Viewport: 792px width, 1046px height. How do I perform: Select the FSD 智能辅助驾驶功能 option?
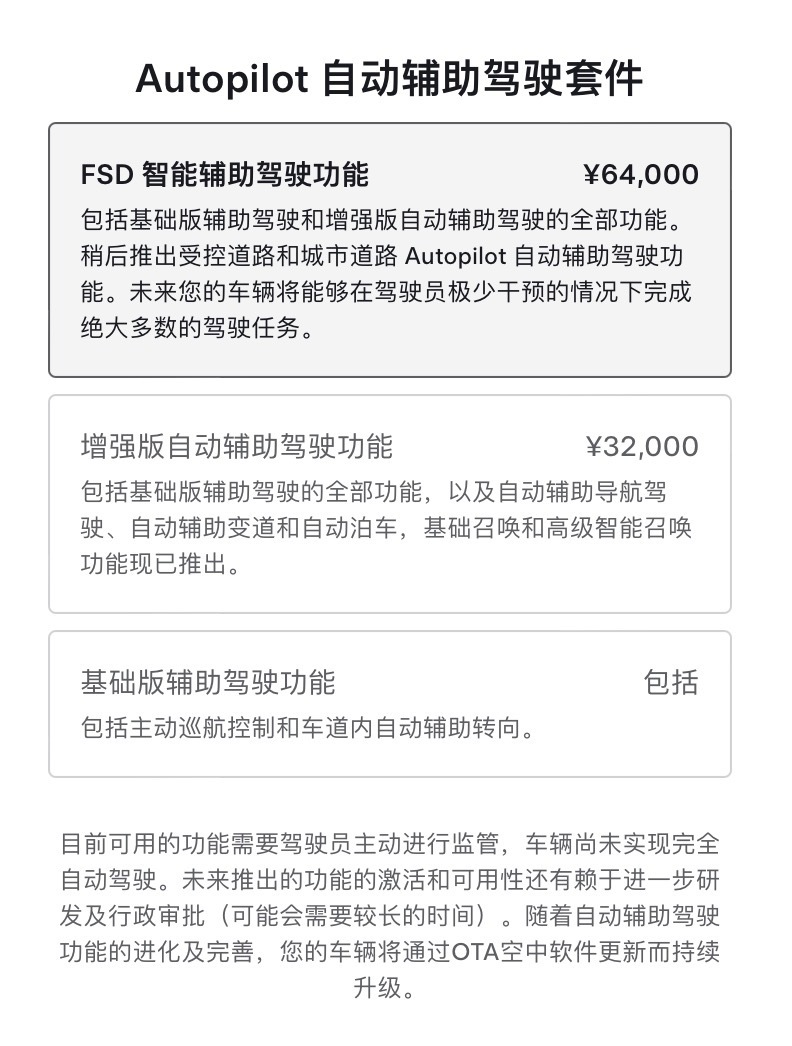390,250
